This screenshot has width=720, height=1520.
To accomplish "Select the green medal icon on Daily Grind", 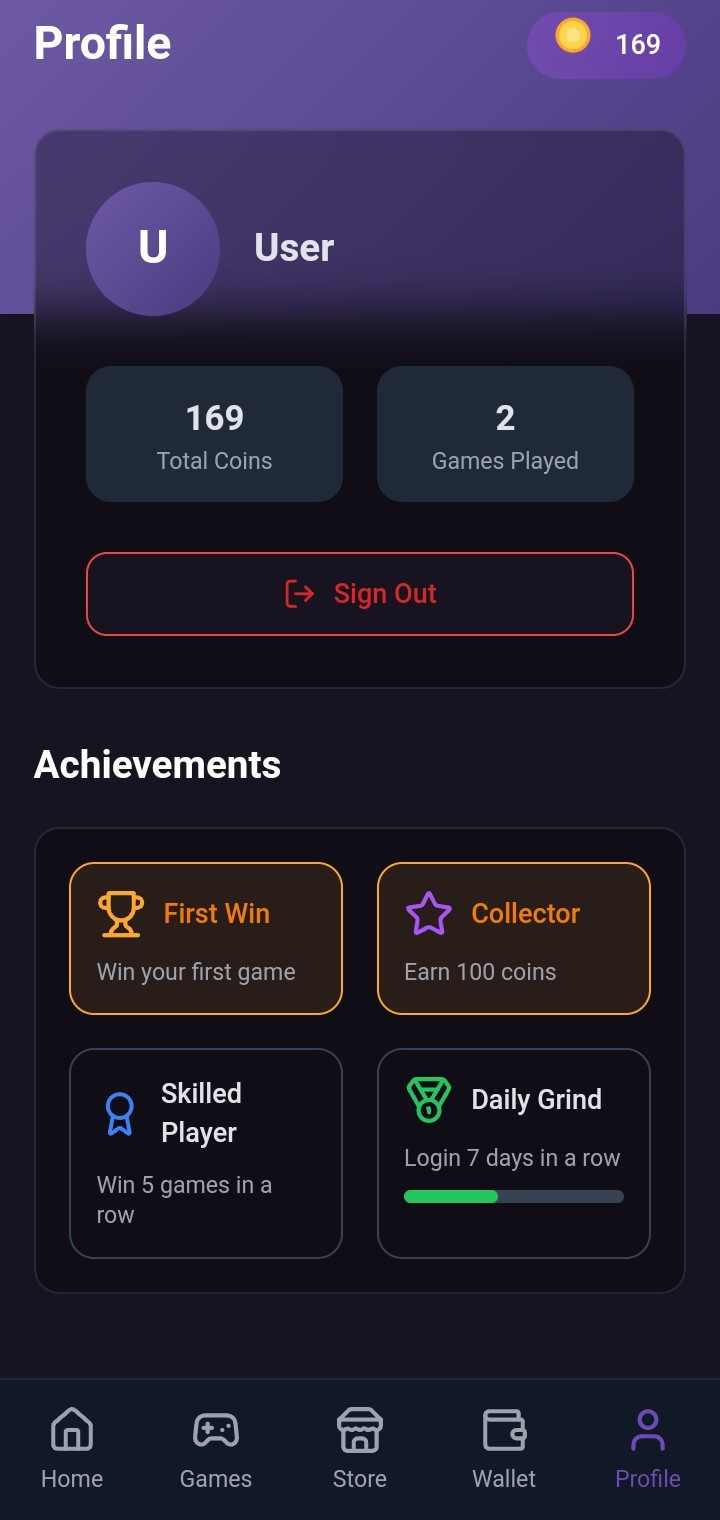I will pos(428,1099).
